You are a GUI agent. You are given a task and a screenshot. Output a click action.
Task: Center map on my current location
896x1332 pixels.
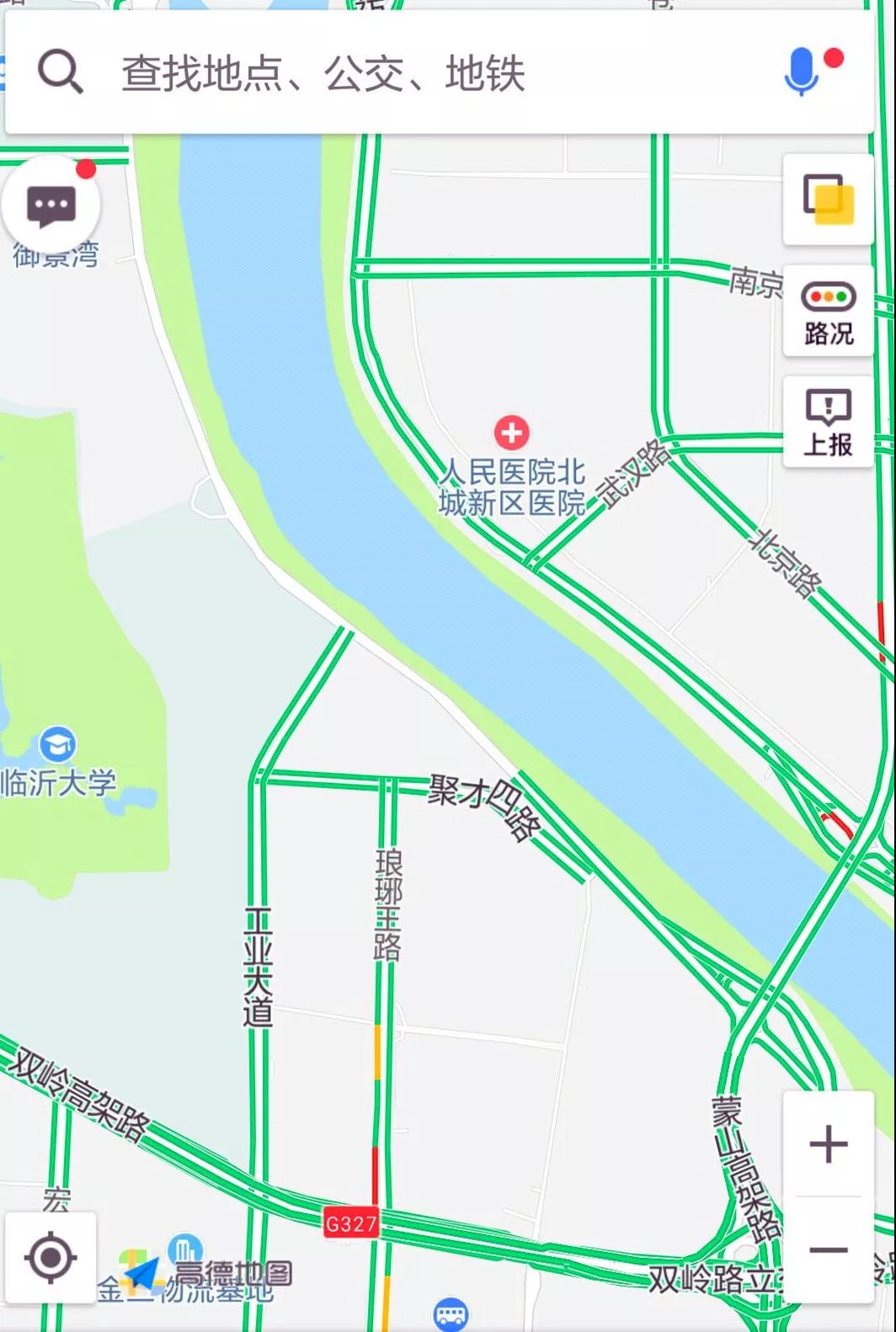[x=51, y=1258]
